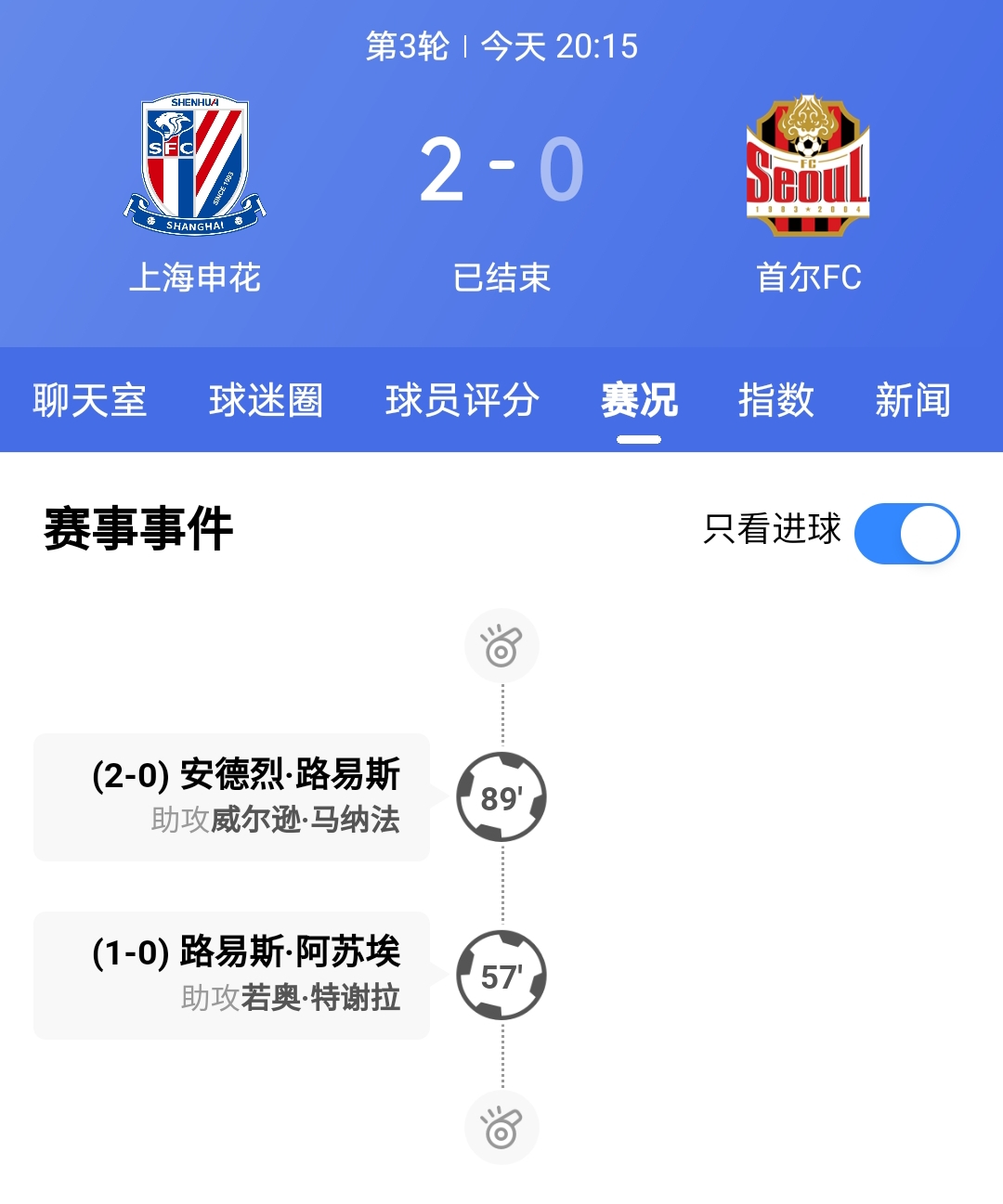Turn off the 只看进球 switch
Image resolution: width=1003 pixels, height=1204 pixels.
pos(906,534)
